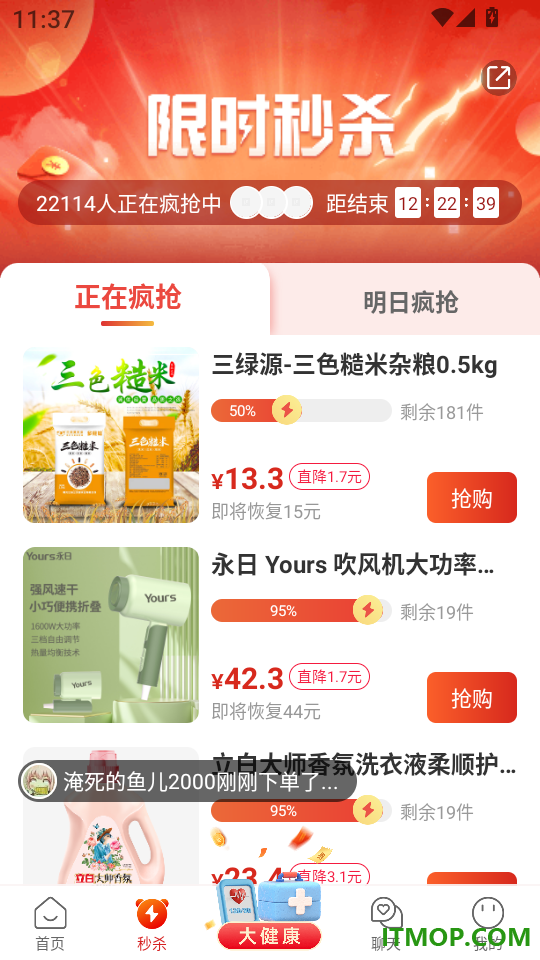Image resolution: width=540 pixels, height=960 pixels.
Task: Open the 聊天 tab
Action: click(x=386, y=924)
